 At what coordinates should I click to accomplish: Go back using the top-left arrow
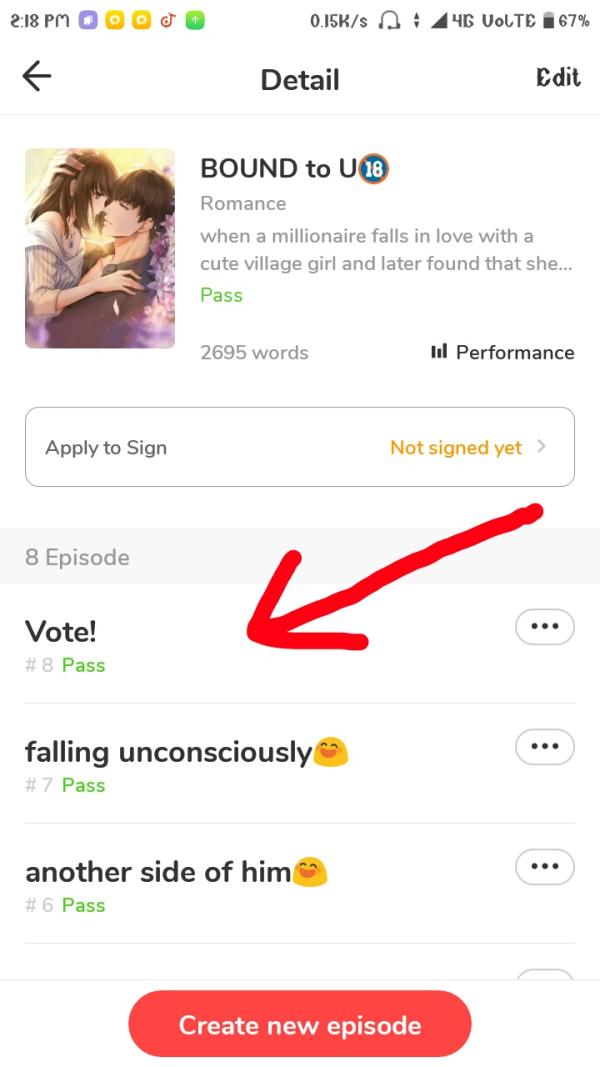(x=37, y=78)
